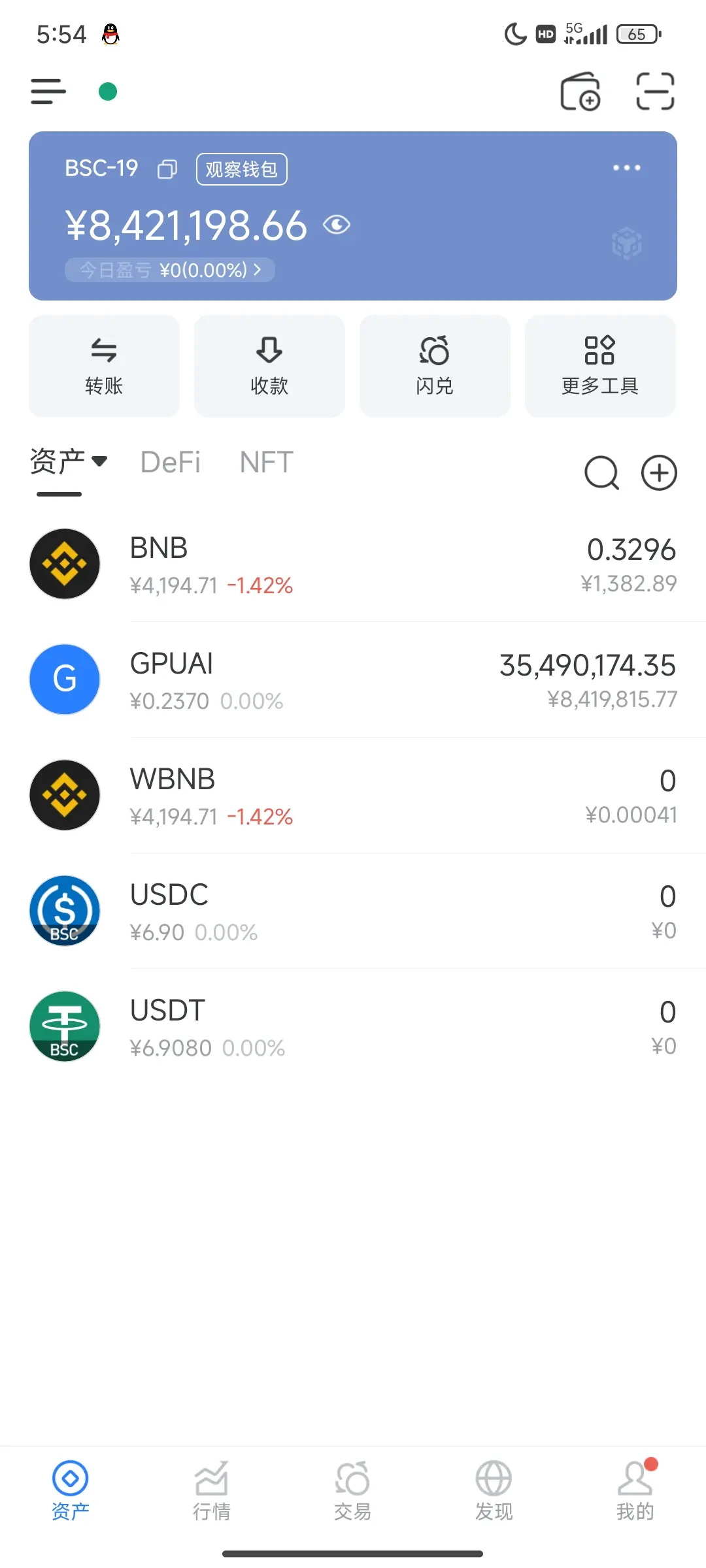706x1568 pixels.
Task: Open wallet card three-dot menu
Action: (x=626, y=168)
